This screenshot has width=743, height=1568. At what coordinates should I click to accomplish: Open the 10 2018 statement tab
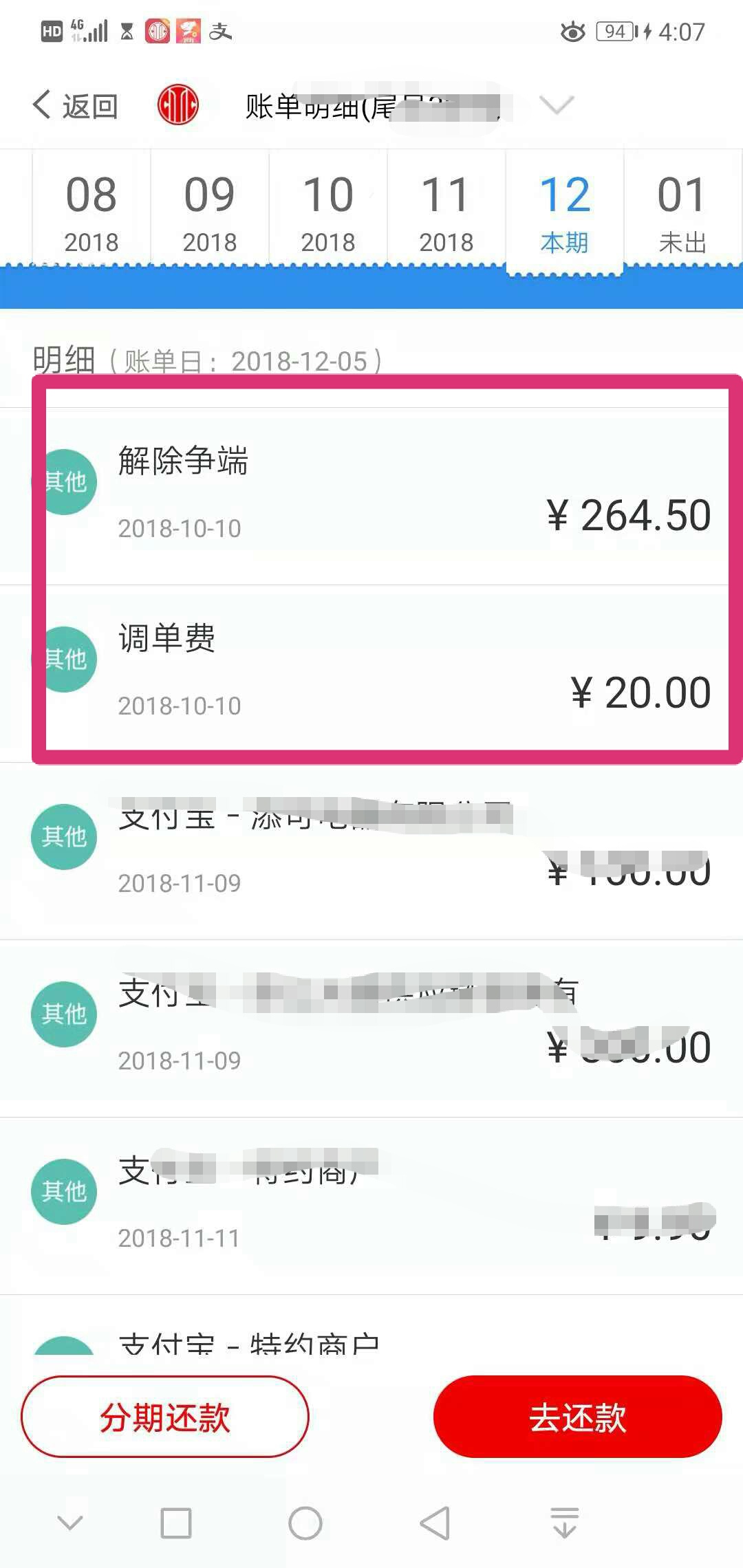(x=329, y=210)
